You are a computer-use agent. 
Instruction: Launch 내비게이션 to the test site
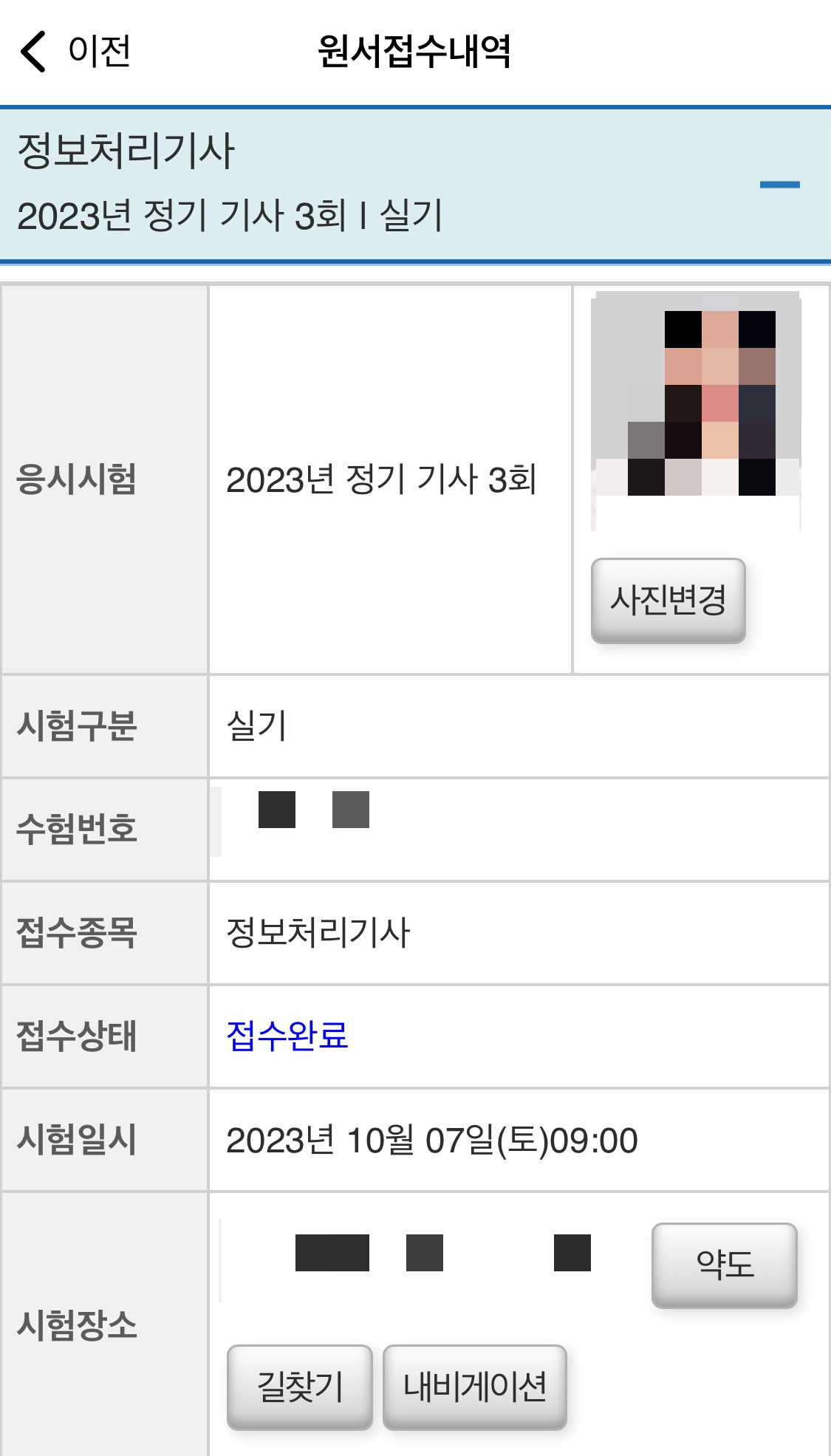pyautogui.click(x=474, y=1387)
